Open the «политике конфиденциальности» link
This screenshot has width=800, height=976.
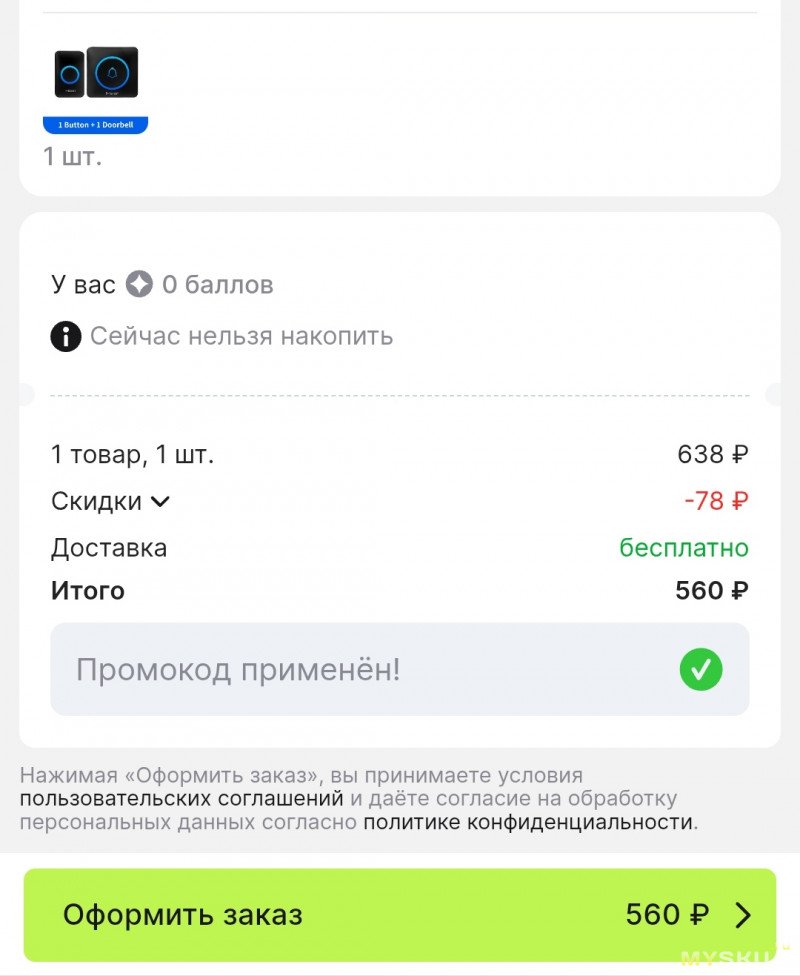[x=529, y=823]
